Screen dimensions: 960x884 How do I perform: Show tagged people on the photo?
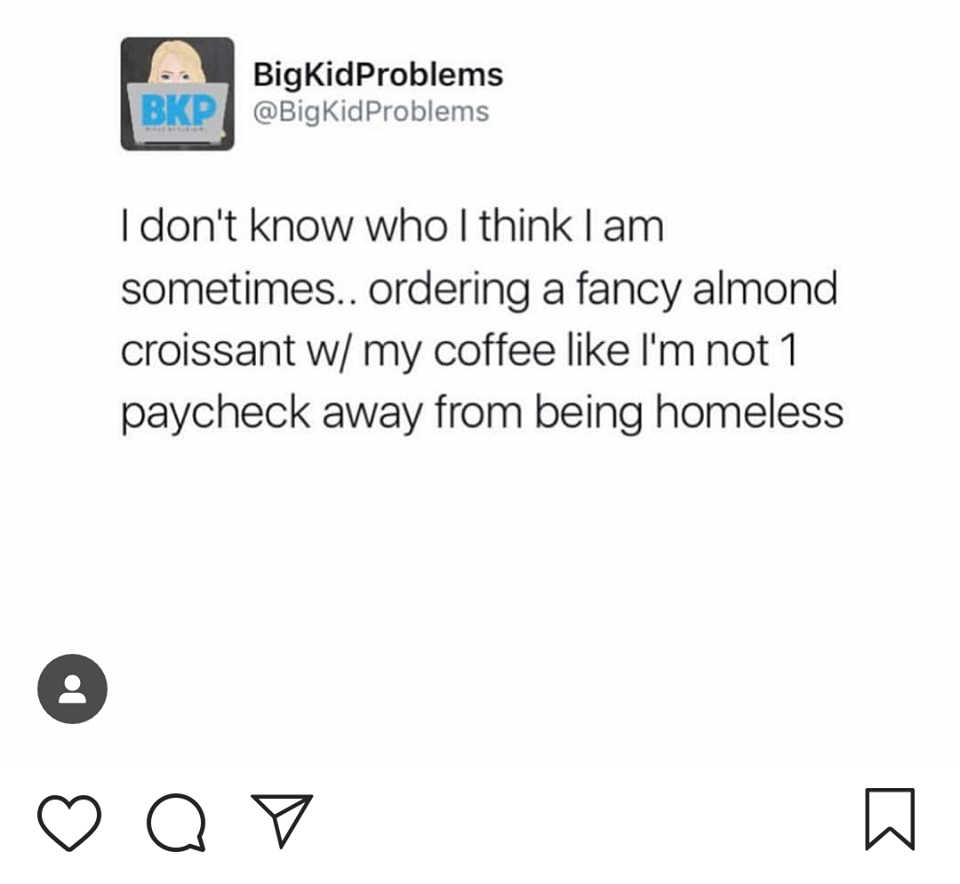(72, 688)
